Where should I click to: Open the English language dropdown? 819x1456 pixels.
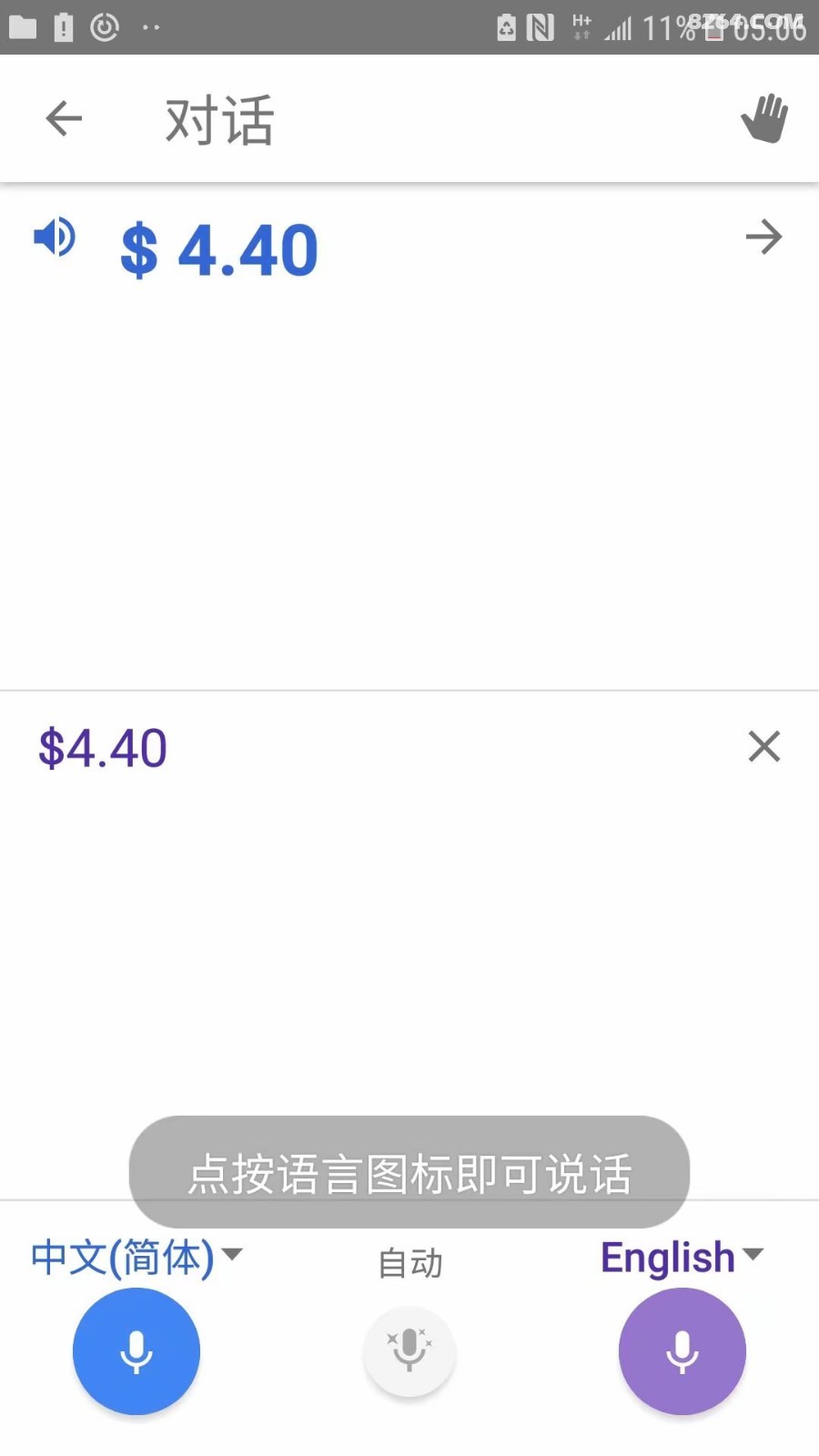tap(682, 1257)
